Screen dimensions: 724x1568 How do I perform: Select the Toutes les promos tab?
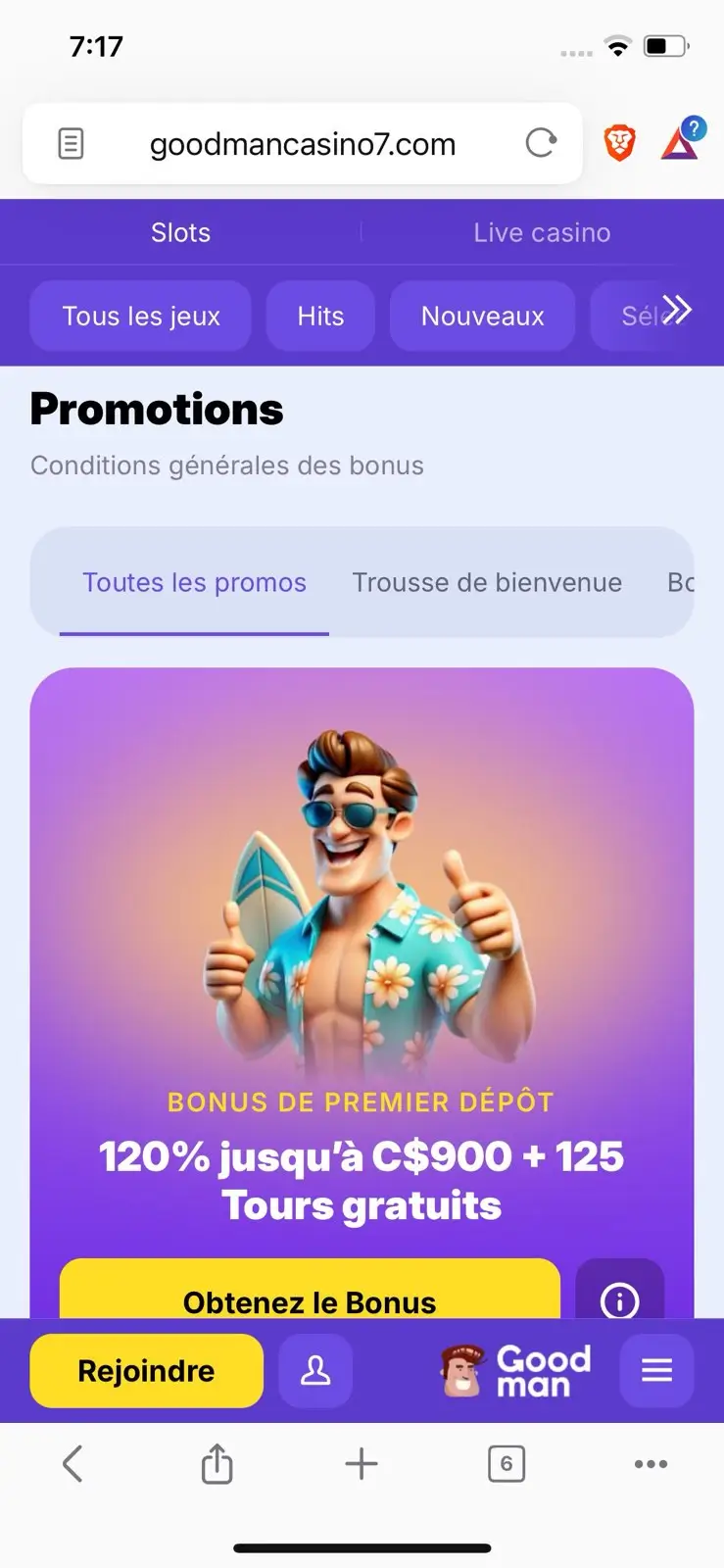(194, 582)
